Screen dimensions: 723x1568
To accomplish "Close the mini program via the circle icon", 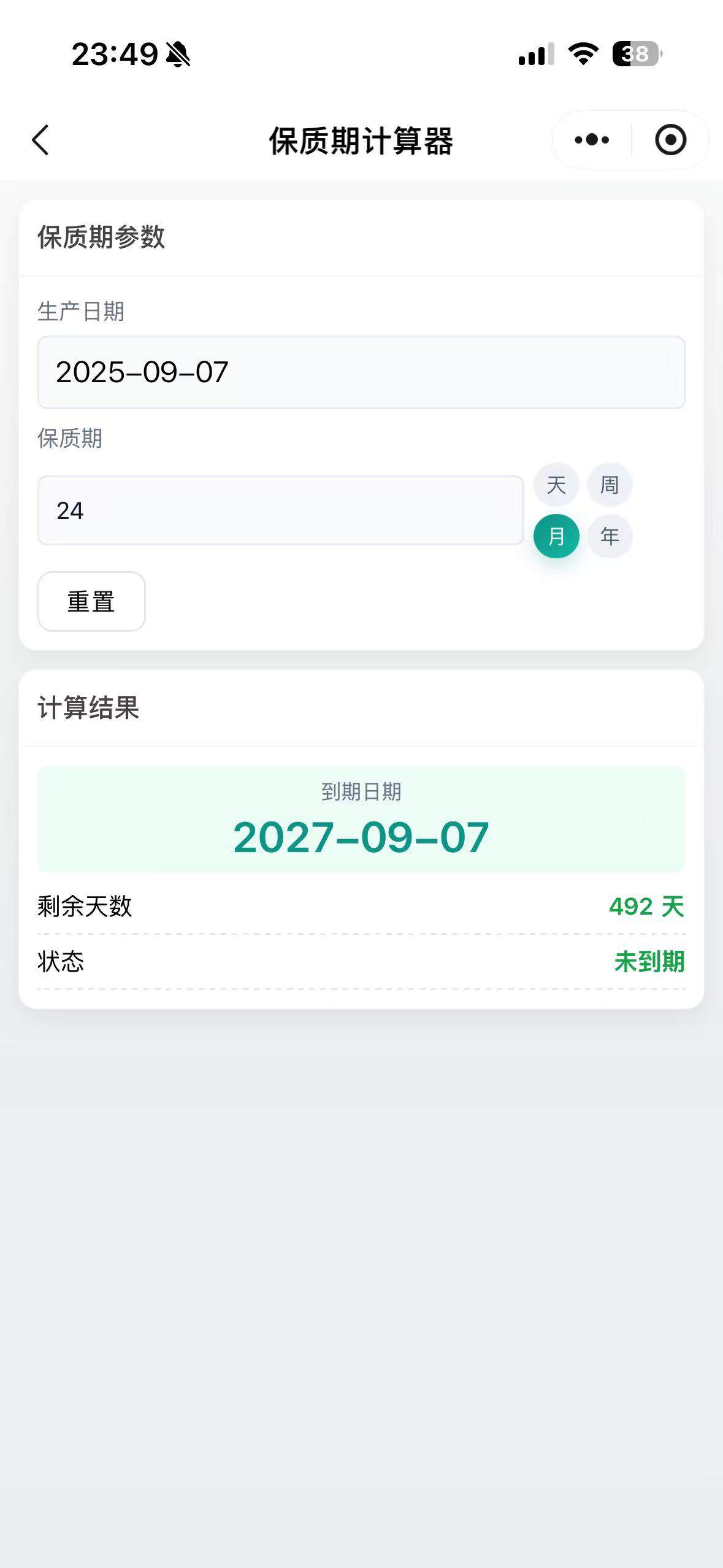I will (670, 140).
